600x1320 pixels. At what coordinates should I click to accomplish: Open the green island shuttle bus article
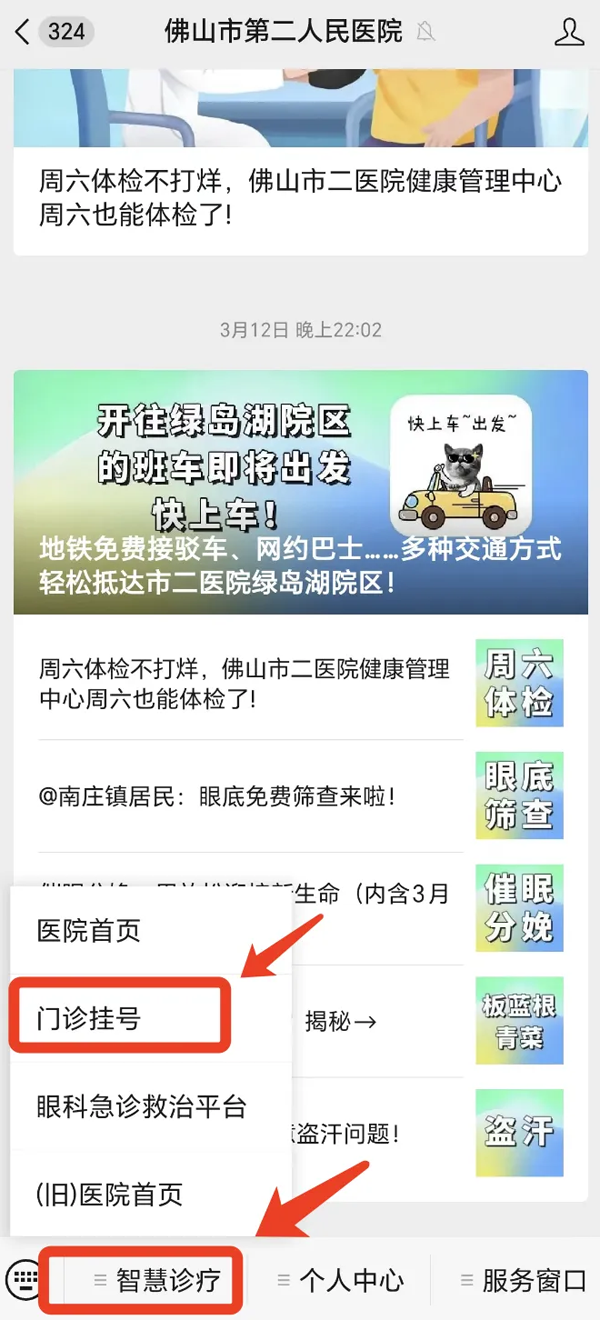tap(300, 492)
